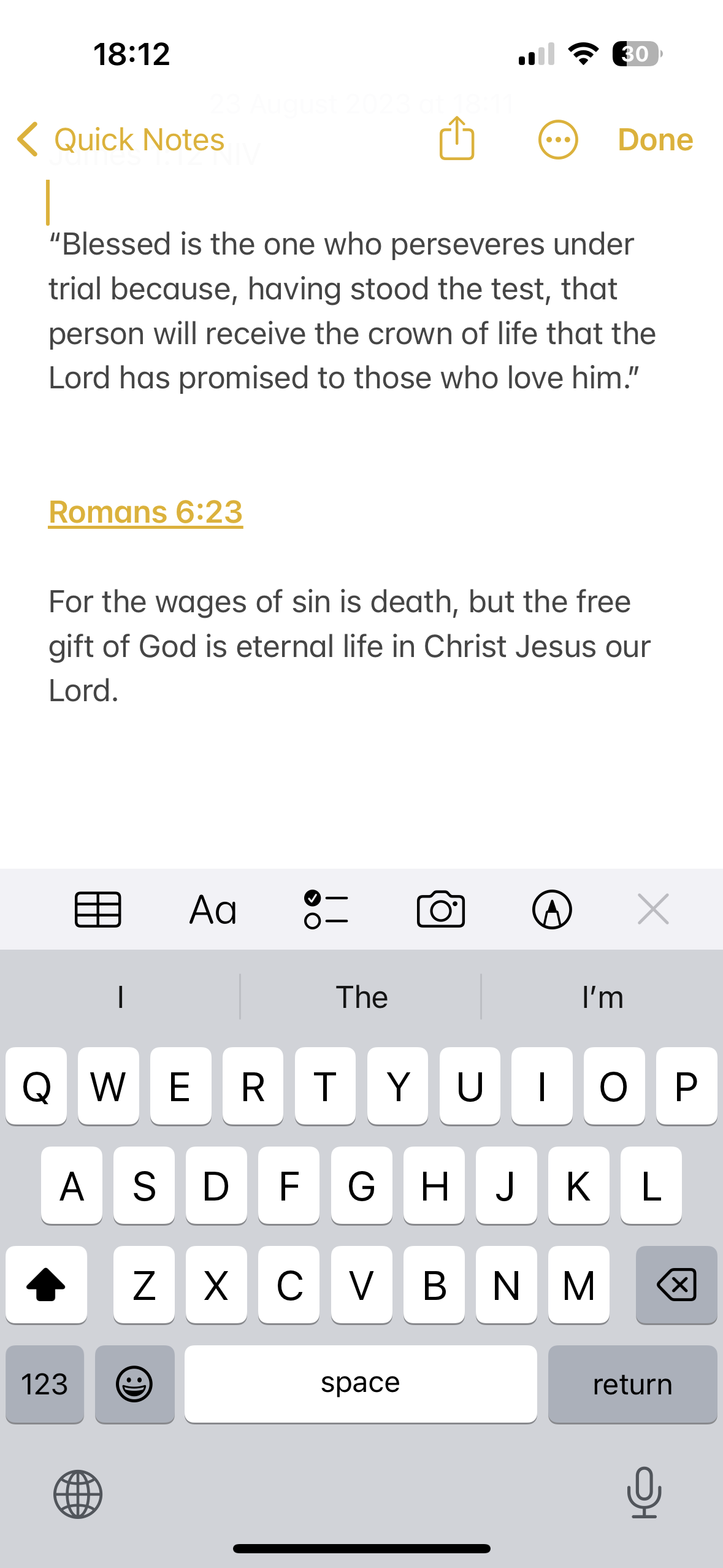Switch keyboard language with the globe
The image size is (723, 1568).
[78, 1494]
